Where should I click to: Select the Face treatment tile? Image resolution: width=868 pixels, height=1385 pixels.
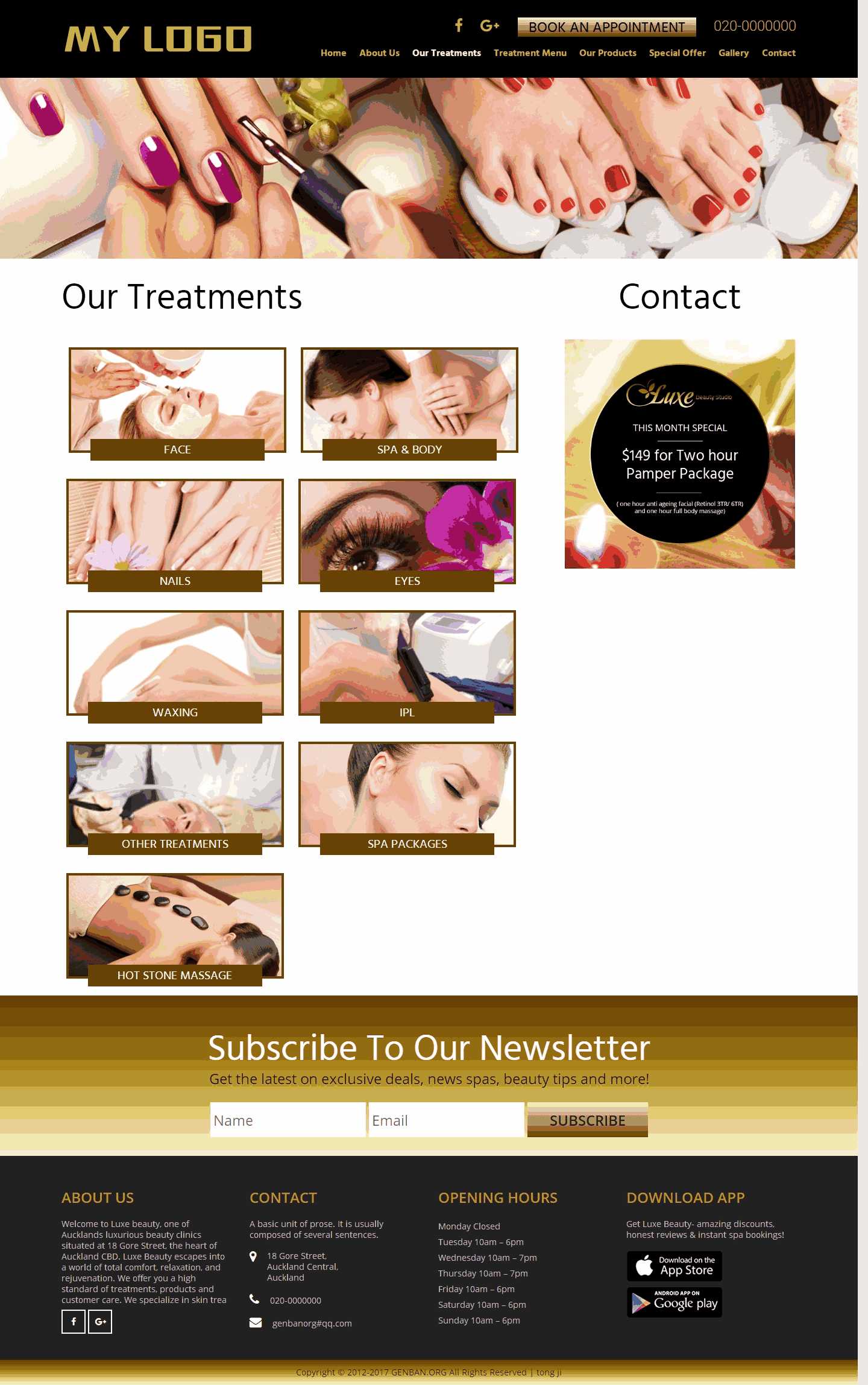[x=177, y=401]
